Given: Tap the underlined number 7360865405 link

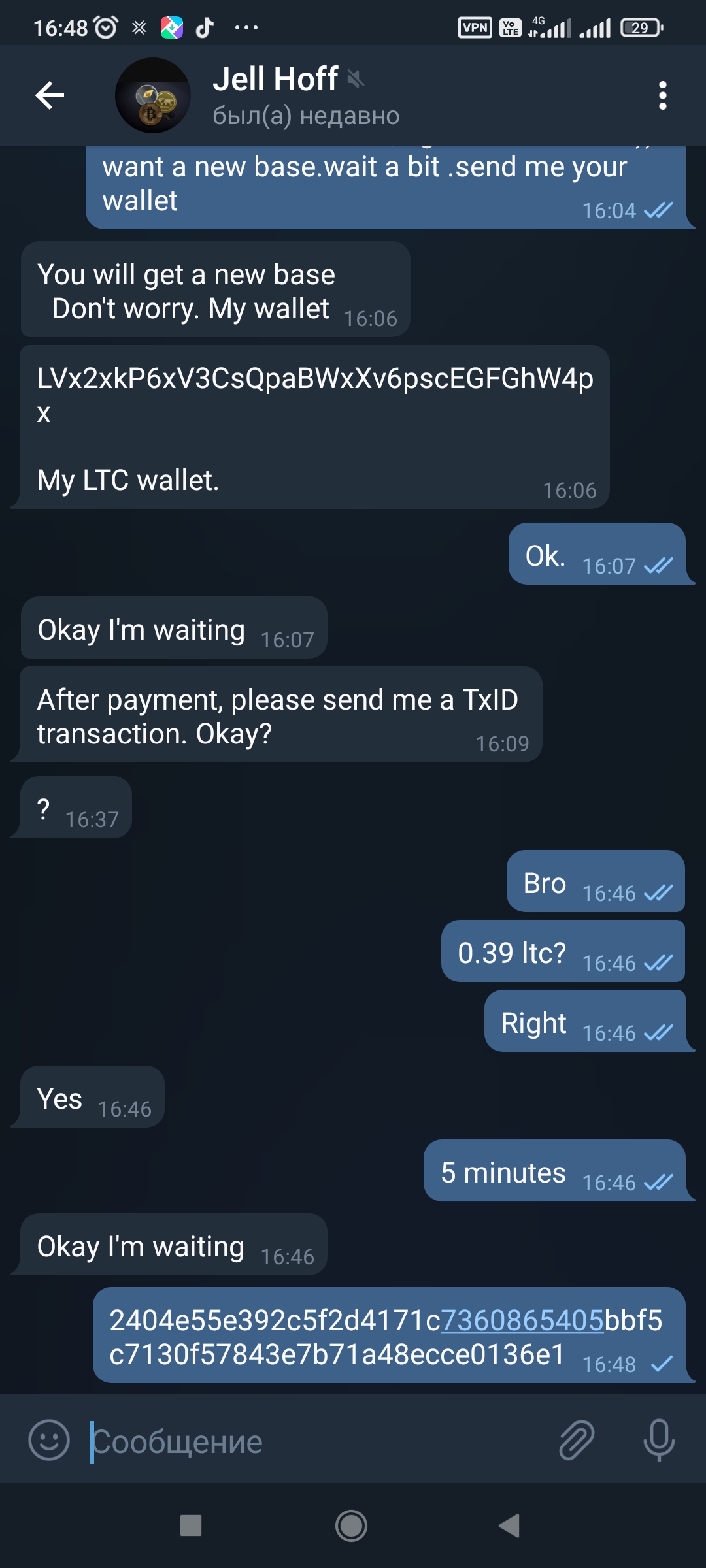Looking at the screenshot, I should point(522,1320).
